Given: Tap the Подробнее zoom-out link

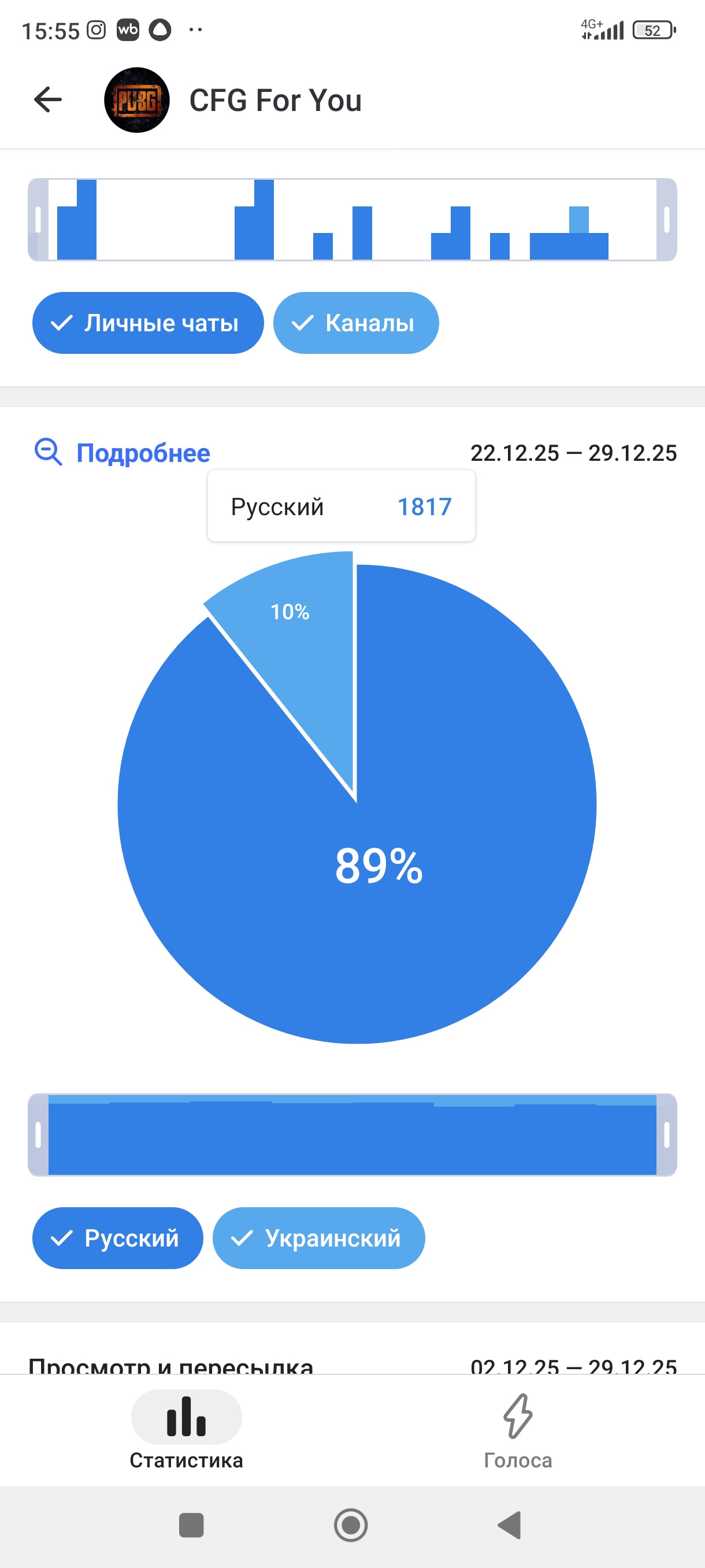Looking at the screenshot, I should (x=123, y=453).
